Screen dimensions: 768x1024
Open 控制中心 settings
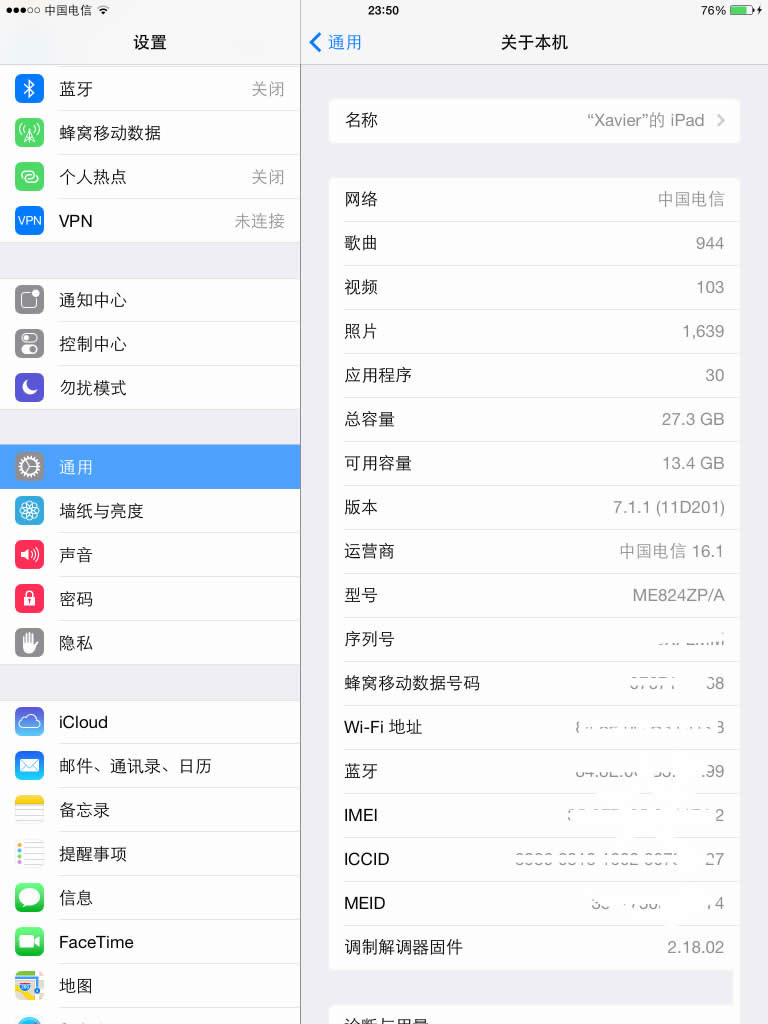pos(150,344)
